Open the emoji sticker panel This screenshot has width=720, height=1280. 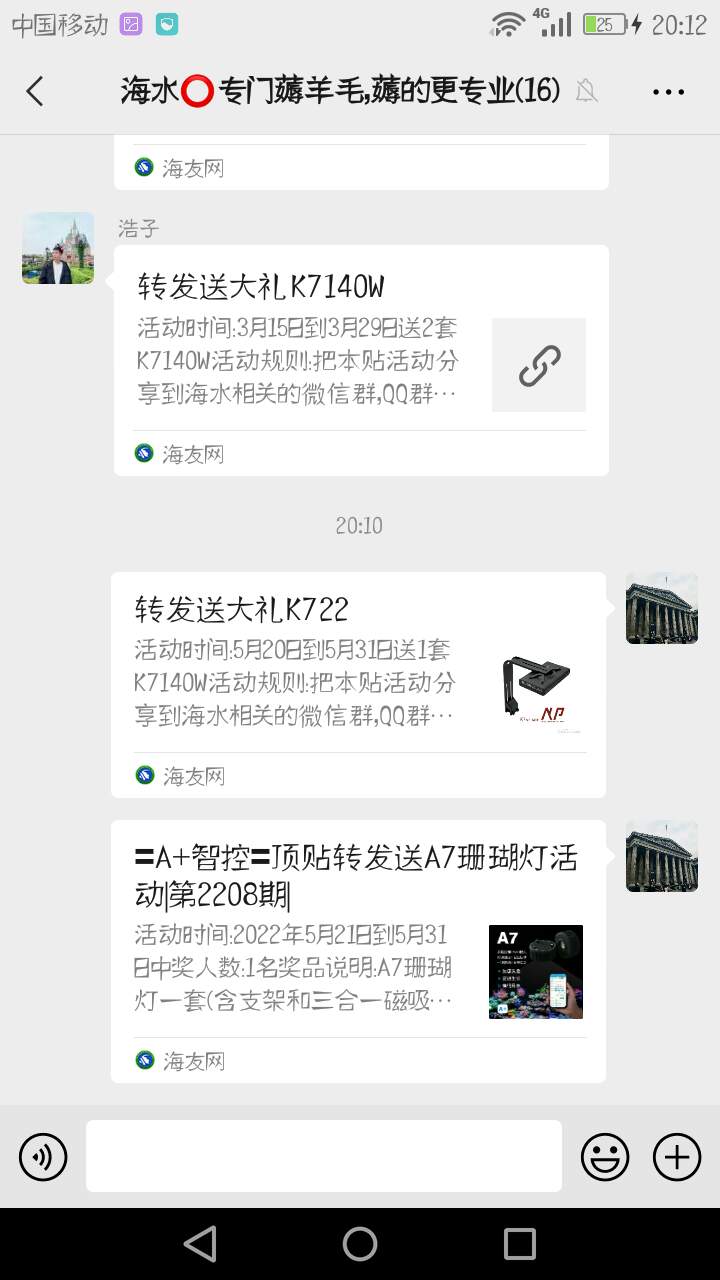[x=605, y=1157]
